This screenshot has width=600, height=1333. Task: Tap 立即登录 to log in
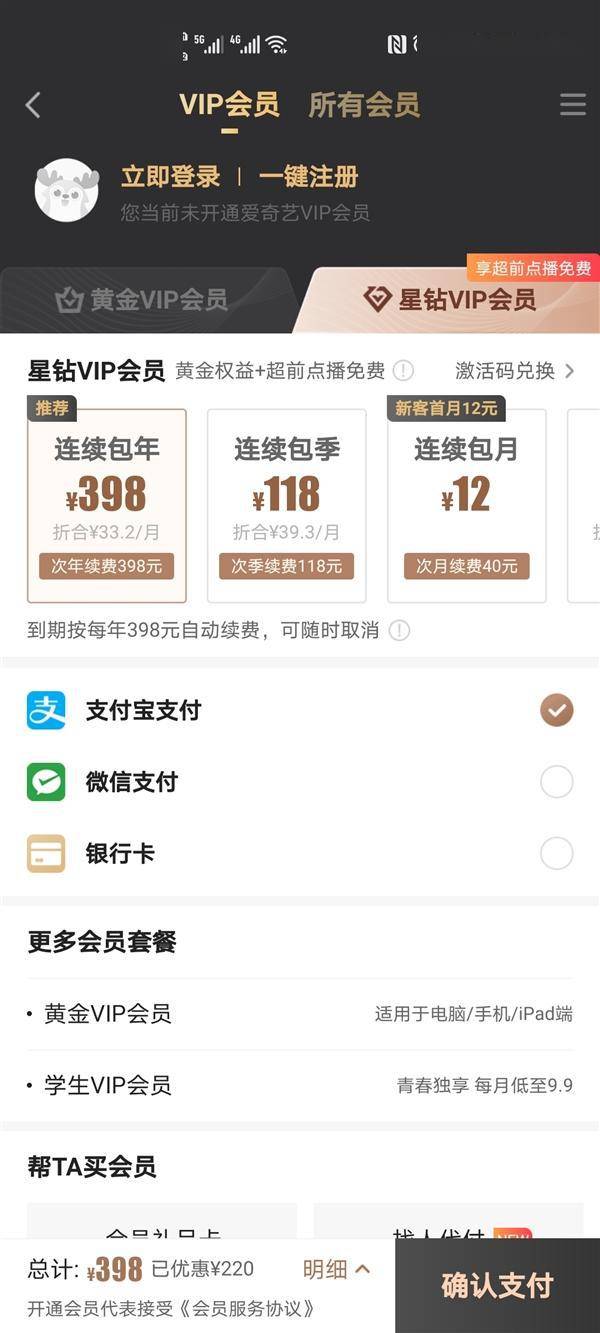click(x=170, y=177)
